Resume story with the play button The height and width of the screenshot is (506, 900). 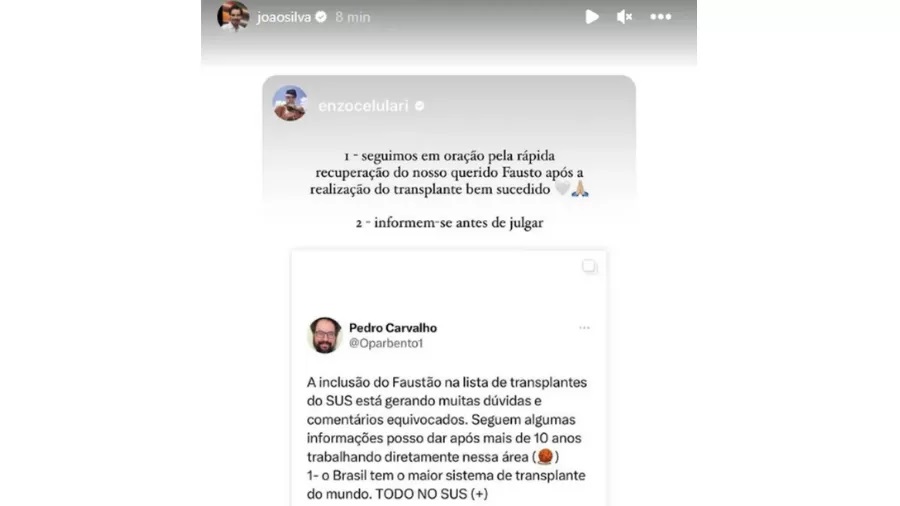click(x=592, y=17)
